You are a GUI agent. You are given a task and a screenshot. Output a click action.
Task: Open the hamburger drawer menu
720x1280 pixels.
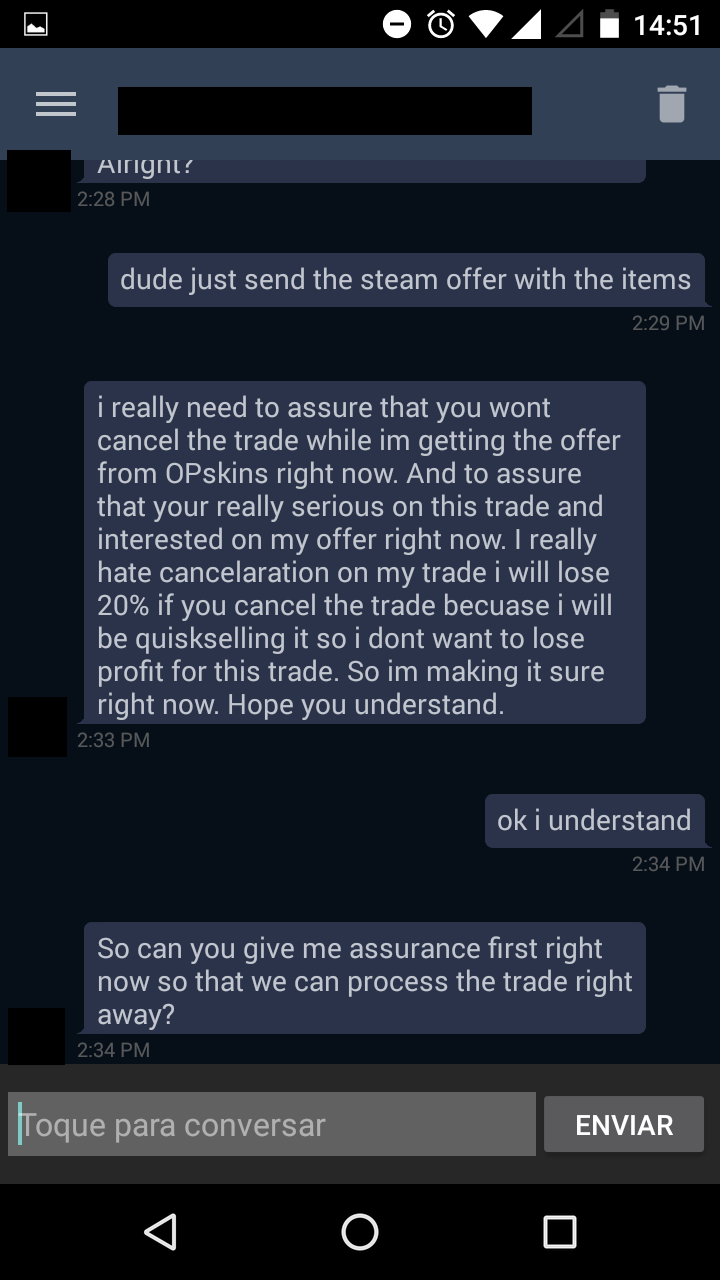(56, 104)
